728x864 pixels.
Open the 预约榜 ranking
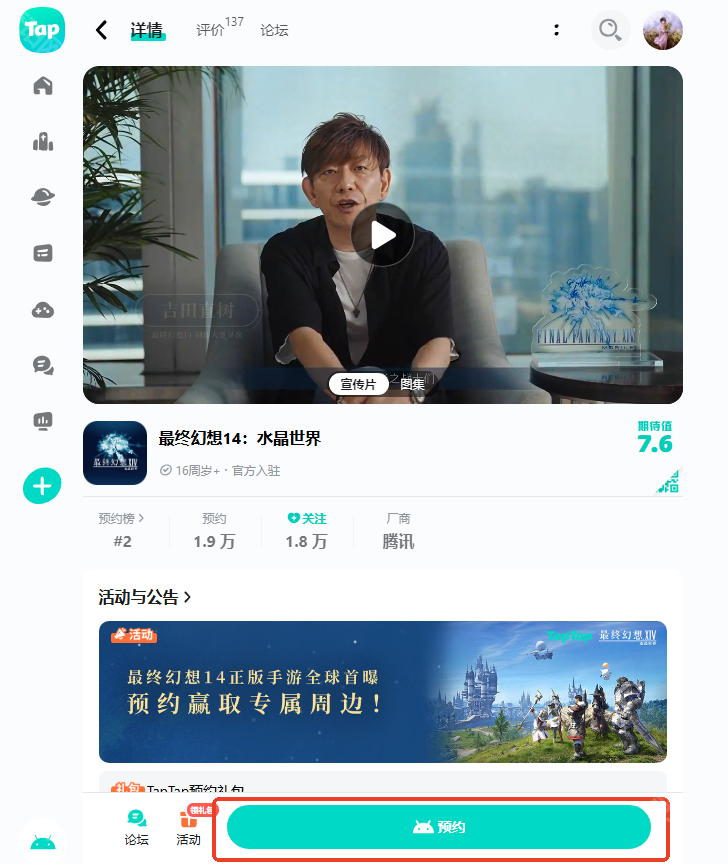click(121, 519)
